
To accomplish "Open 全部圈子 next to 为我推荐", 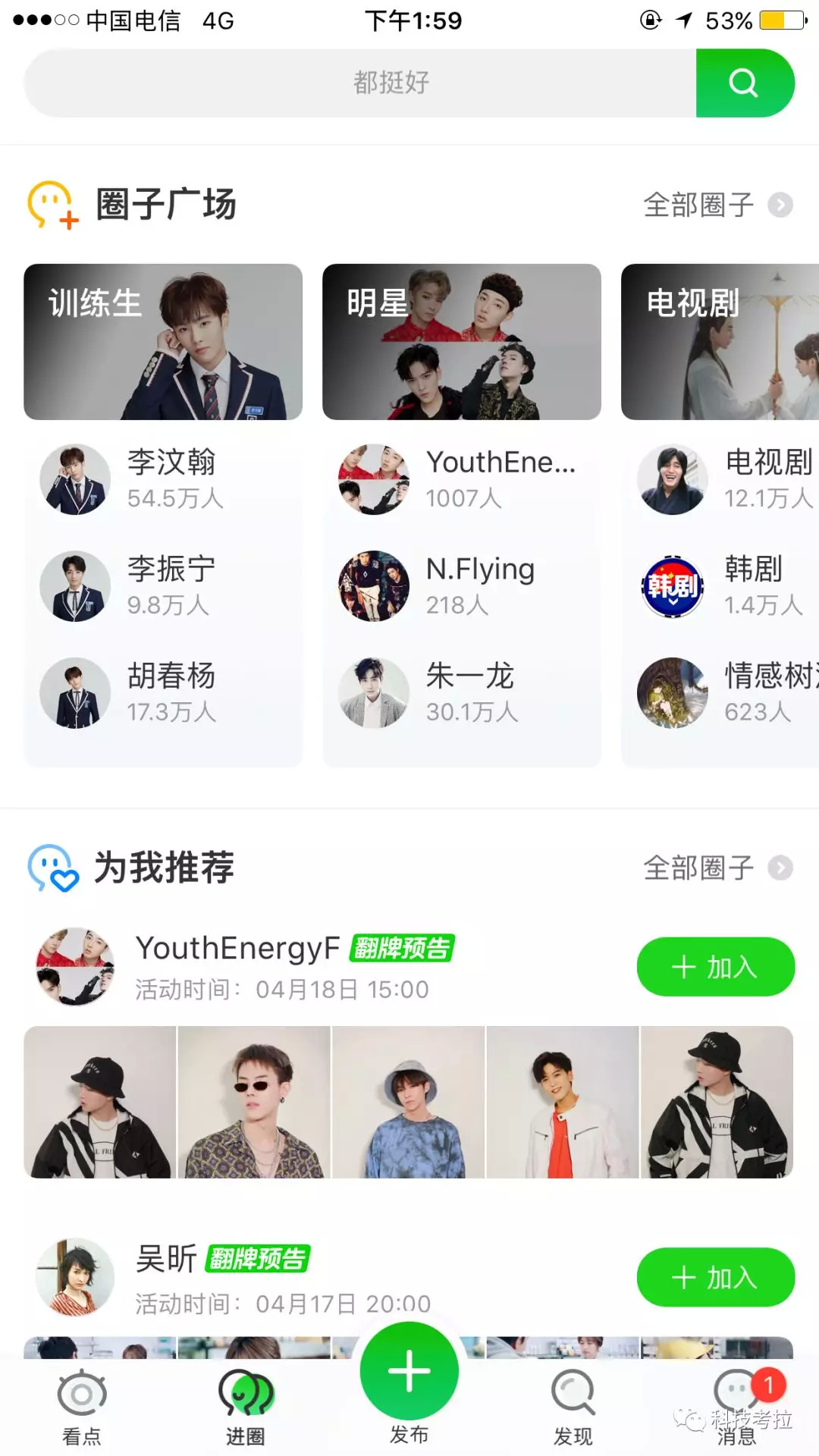I will 717,868.
